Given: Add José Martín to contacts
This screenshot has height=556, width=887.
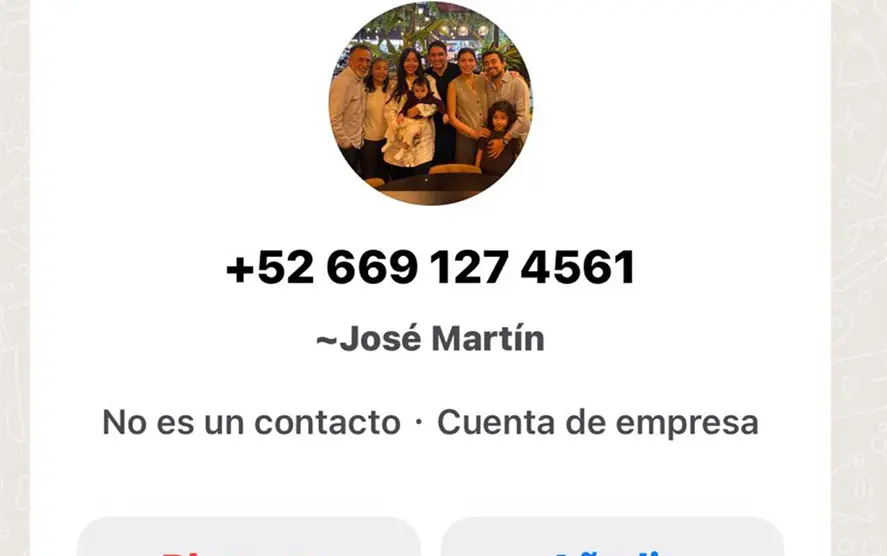Looking at the screenshot, I should [x=612, y=540].
